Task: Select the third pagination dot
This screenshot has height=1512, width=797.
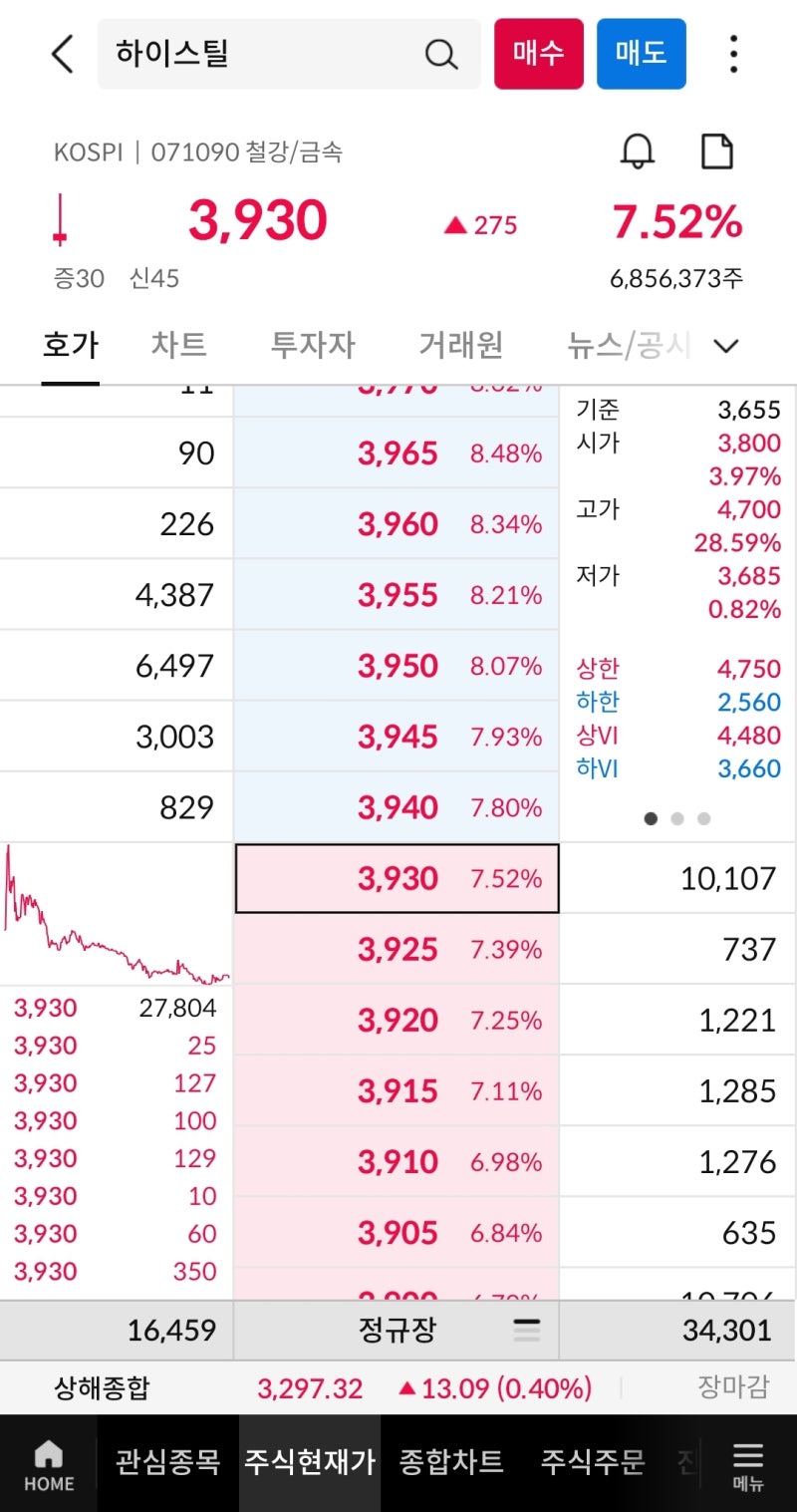Action: point(703,818)
